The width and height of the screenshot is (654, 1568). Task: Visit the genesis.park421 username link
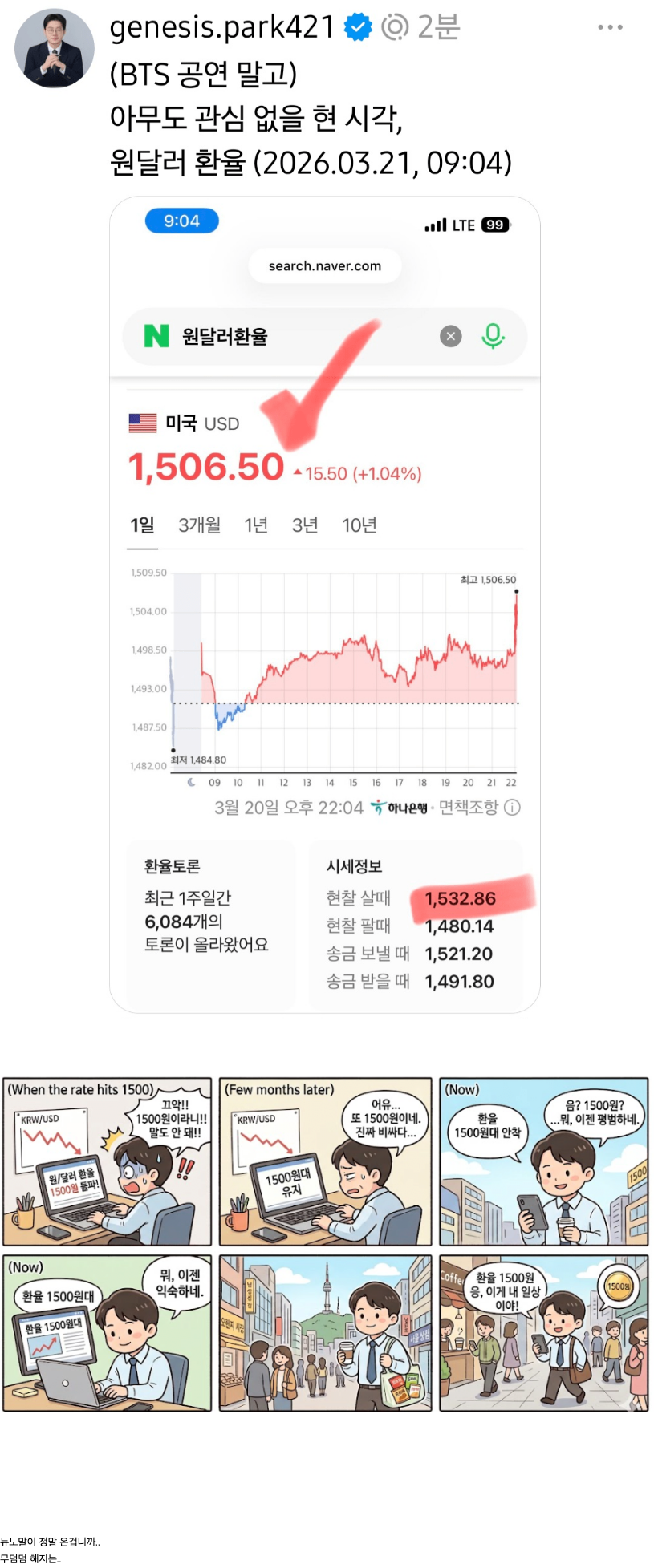pyautogui.click(x=221, y=27)
